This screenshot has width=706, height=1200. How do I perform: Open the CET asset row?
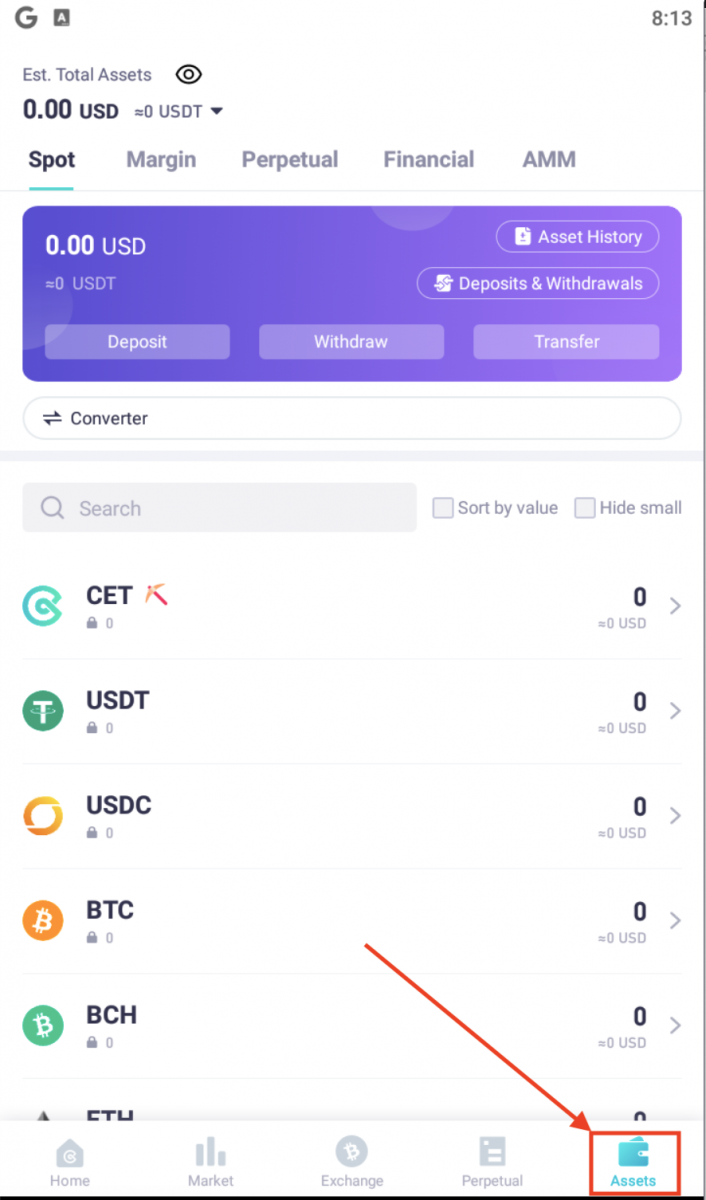[352, 606]
